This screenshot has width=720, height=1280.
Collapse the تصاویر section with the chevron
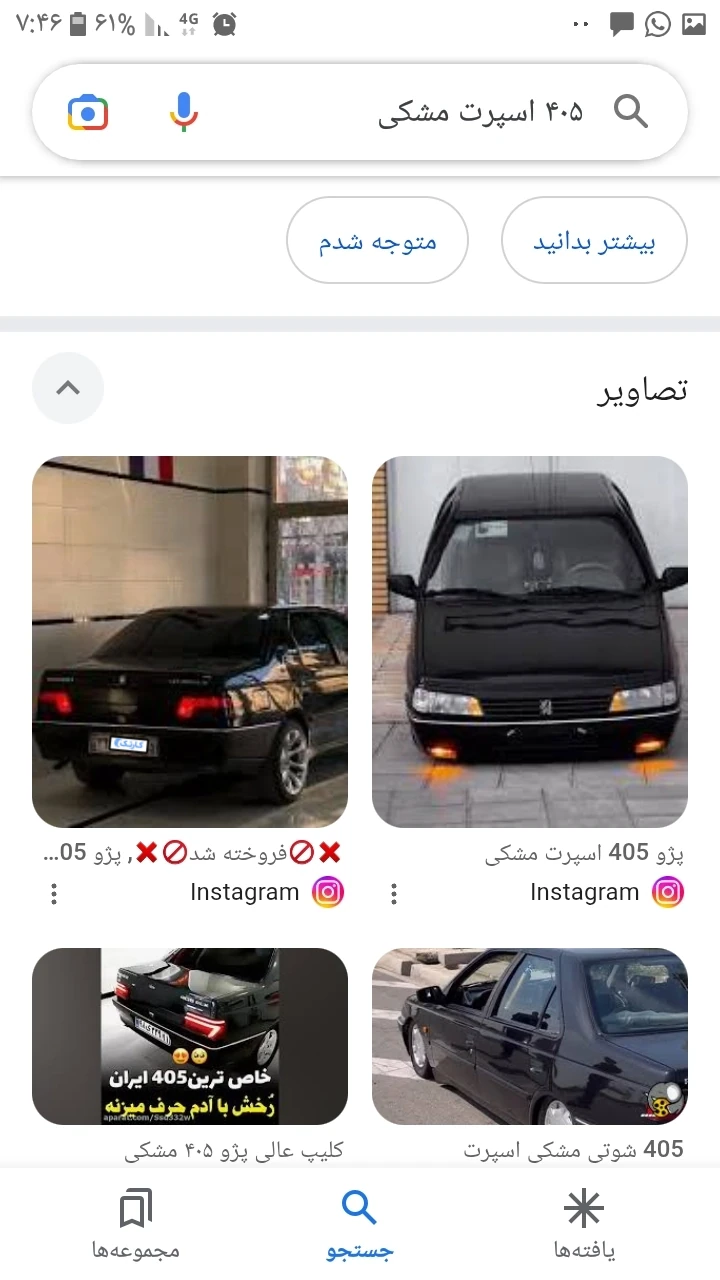[x=68, y=388]
